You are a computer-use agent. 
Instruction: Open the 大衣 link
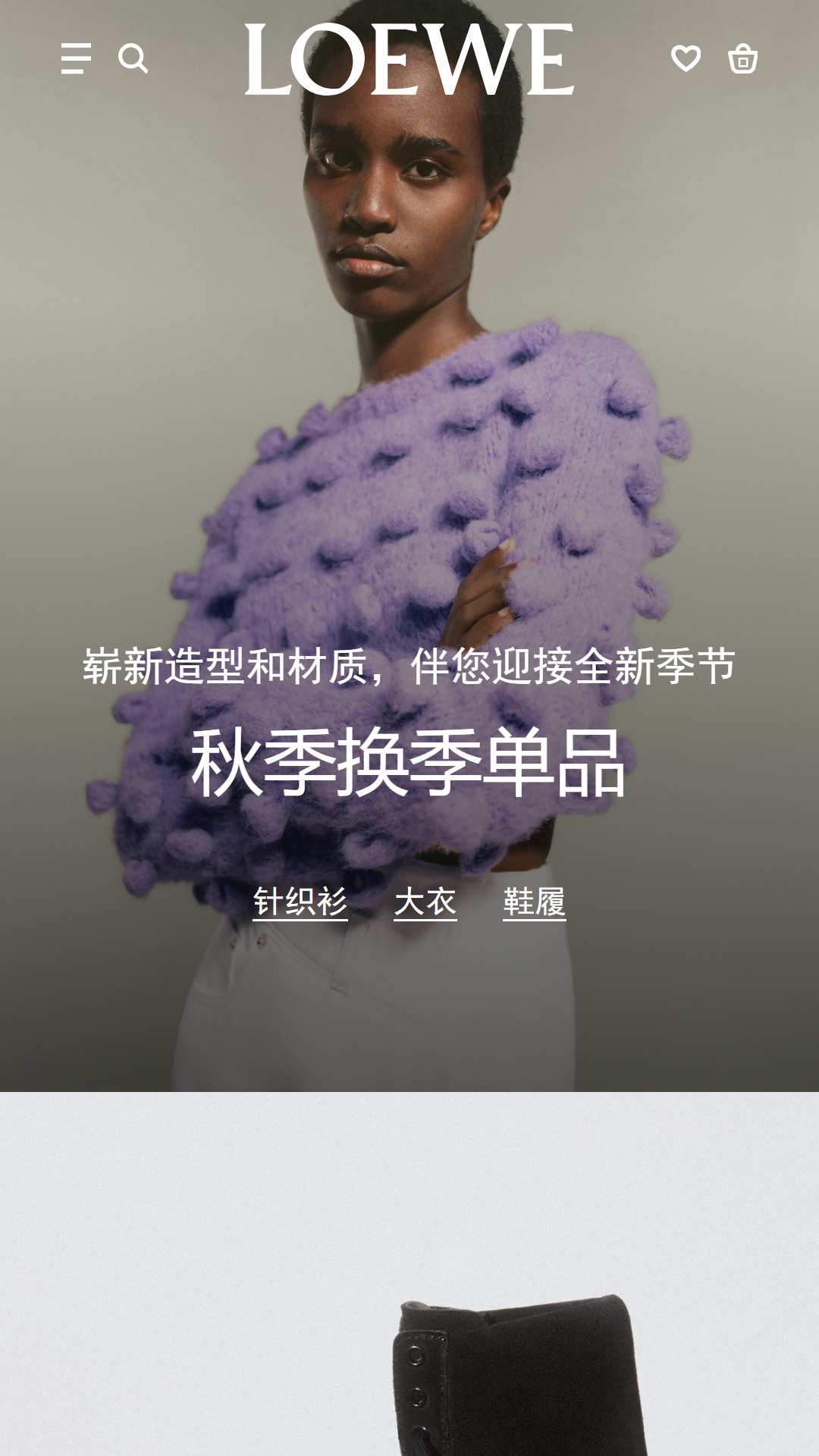click(425, 902)
